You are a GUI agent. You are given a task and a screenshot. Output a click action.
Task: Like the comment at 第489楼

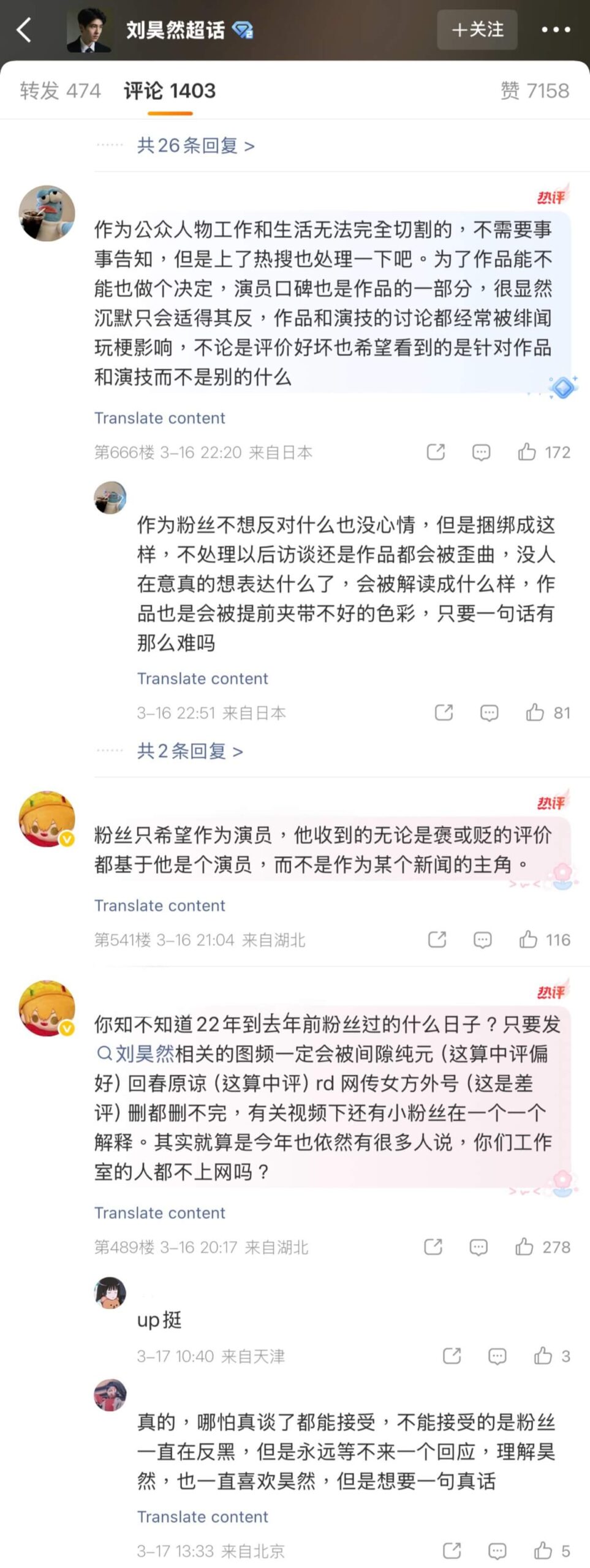point(524,1246)
